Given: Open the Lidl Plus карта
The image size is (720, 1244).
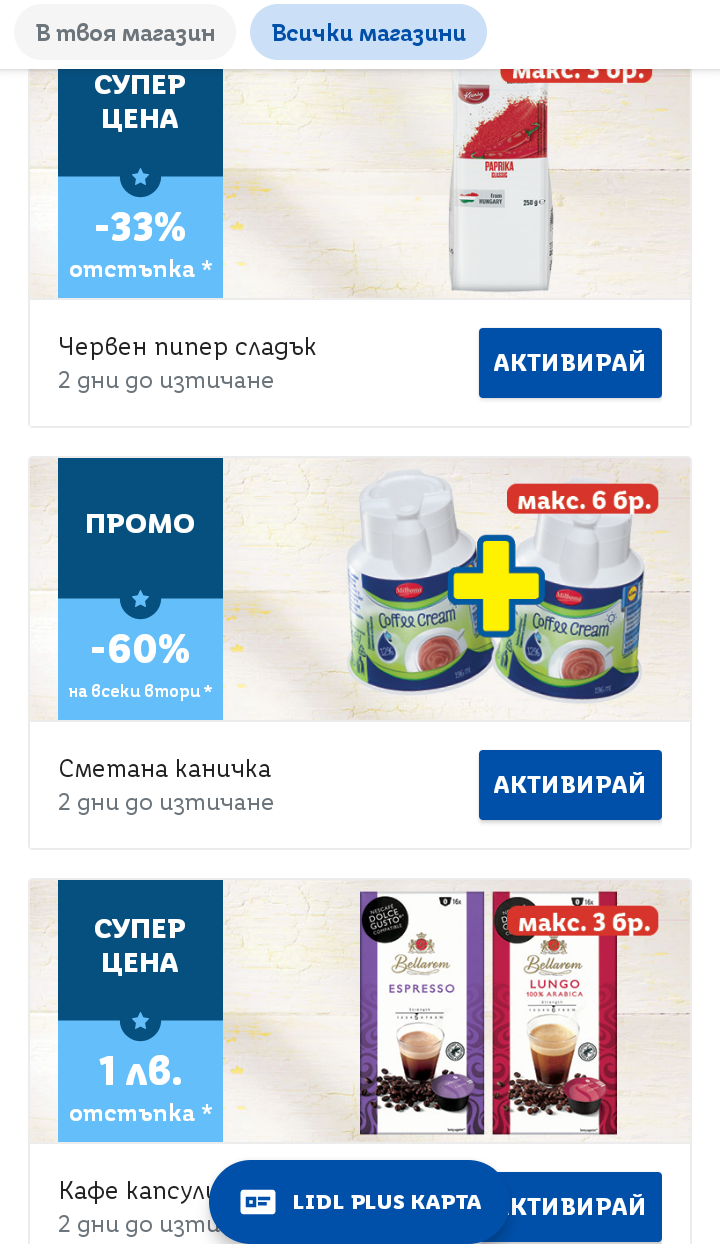Looking at the screenshot, I should point(361,1202).
